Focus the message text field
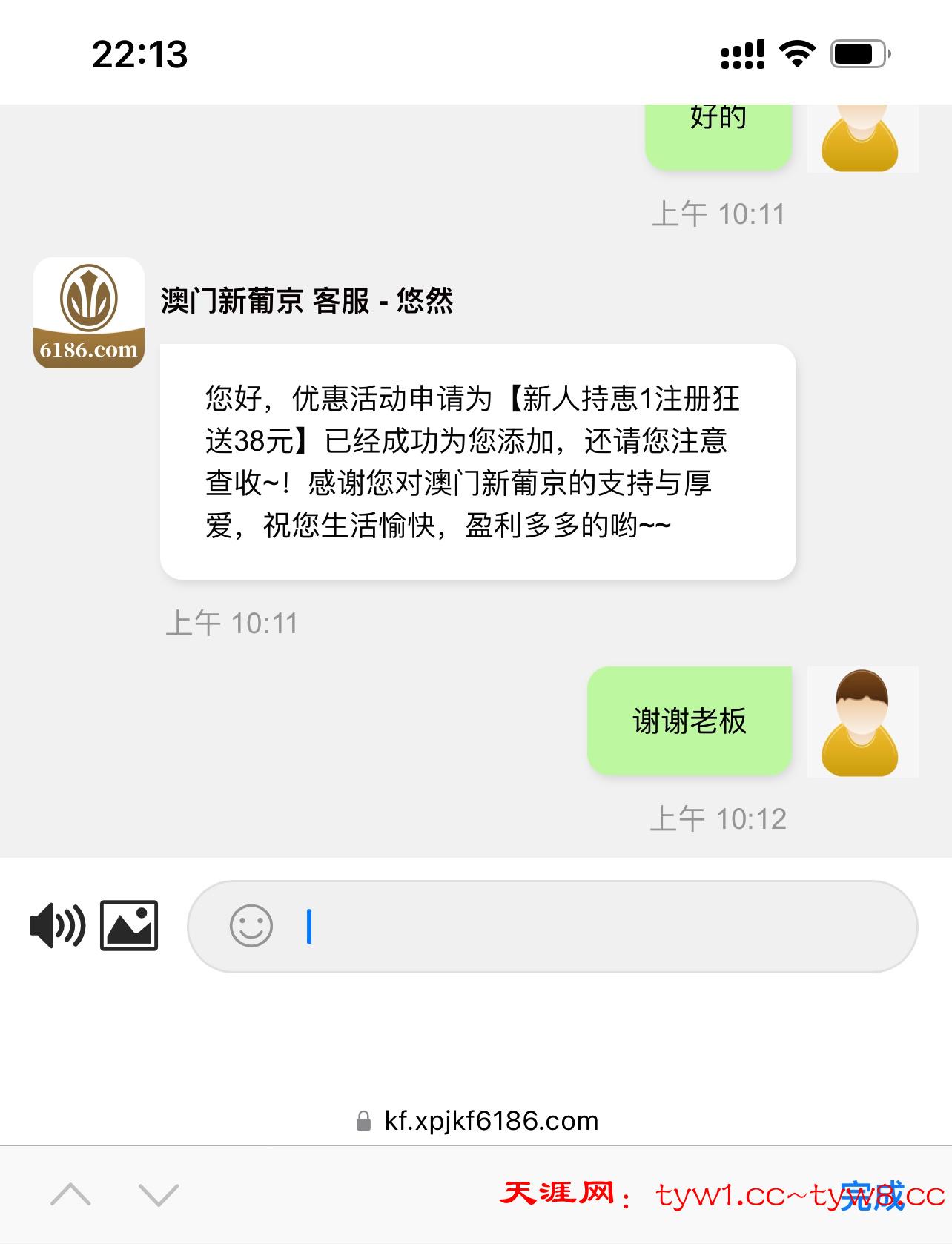The image size is (952, 1244). [593, 926]
